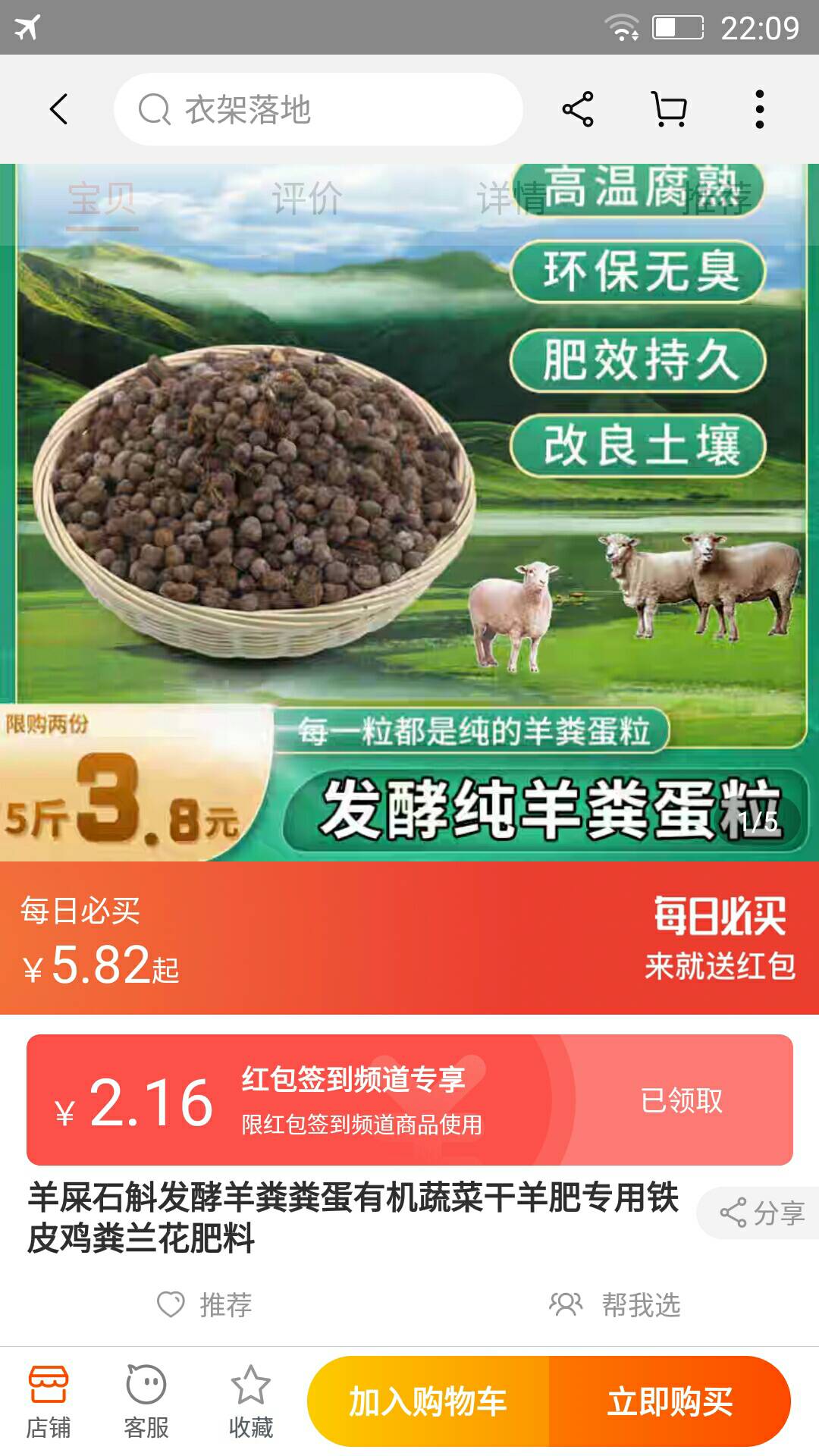Buy now with 立即购买
819x1456 pixels.
tap(670, 1401)
